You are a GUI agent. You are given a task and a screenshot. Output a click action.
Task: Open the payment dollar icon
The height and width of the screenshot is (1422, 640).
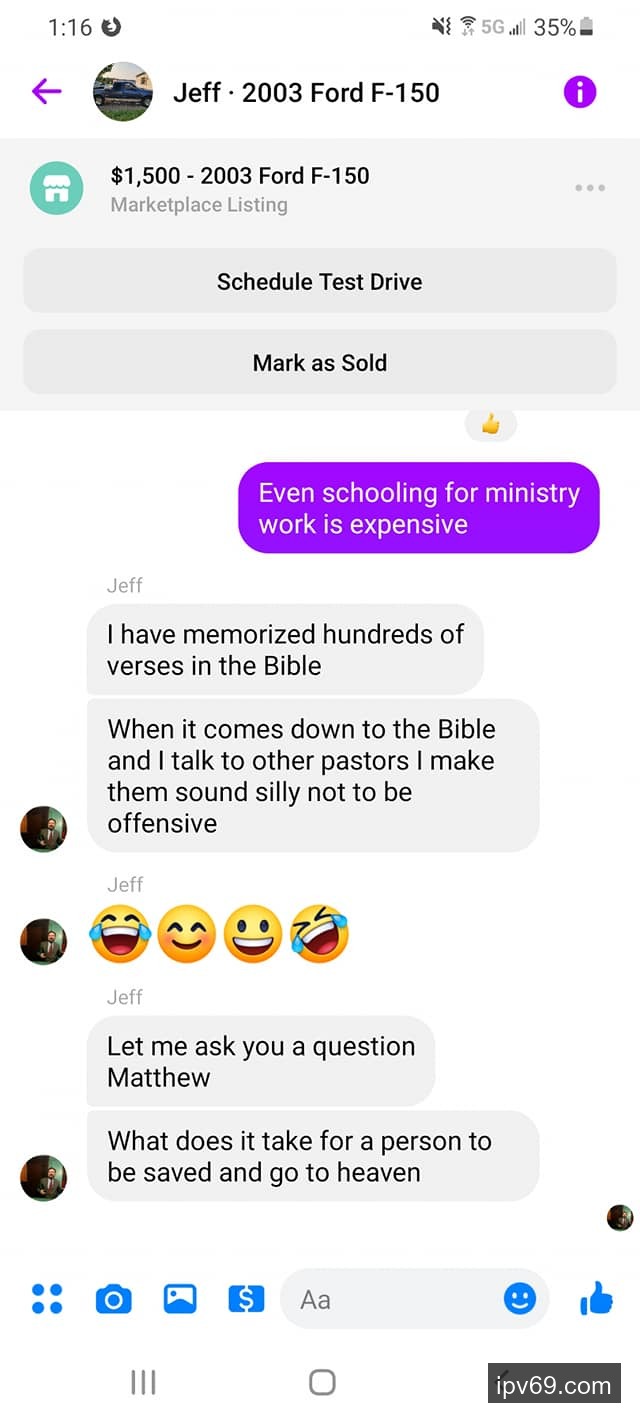point(246,1299)
